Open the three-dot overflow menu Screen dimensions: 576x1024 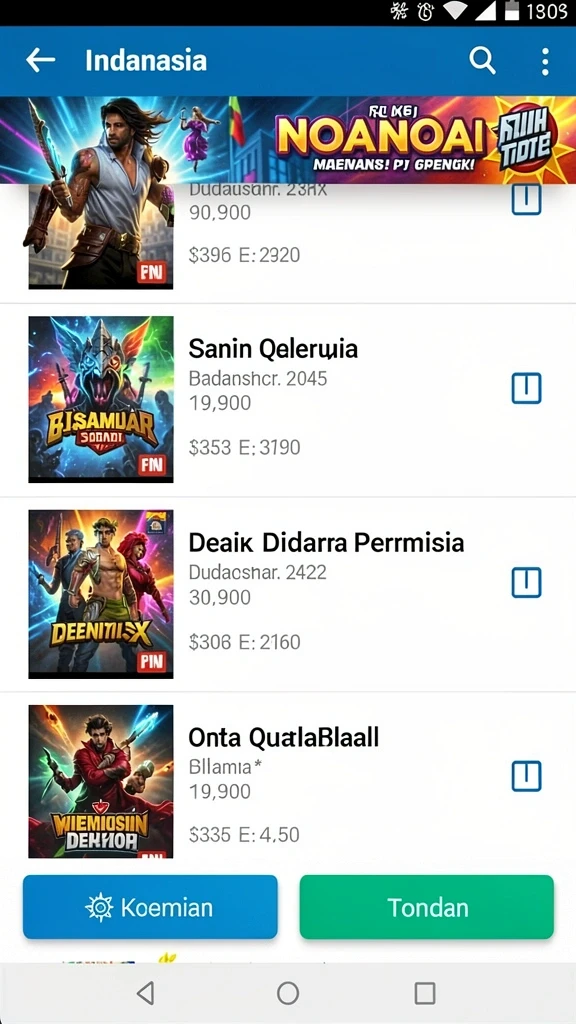click(x=545, y=61)
